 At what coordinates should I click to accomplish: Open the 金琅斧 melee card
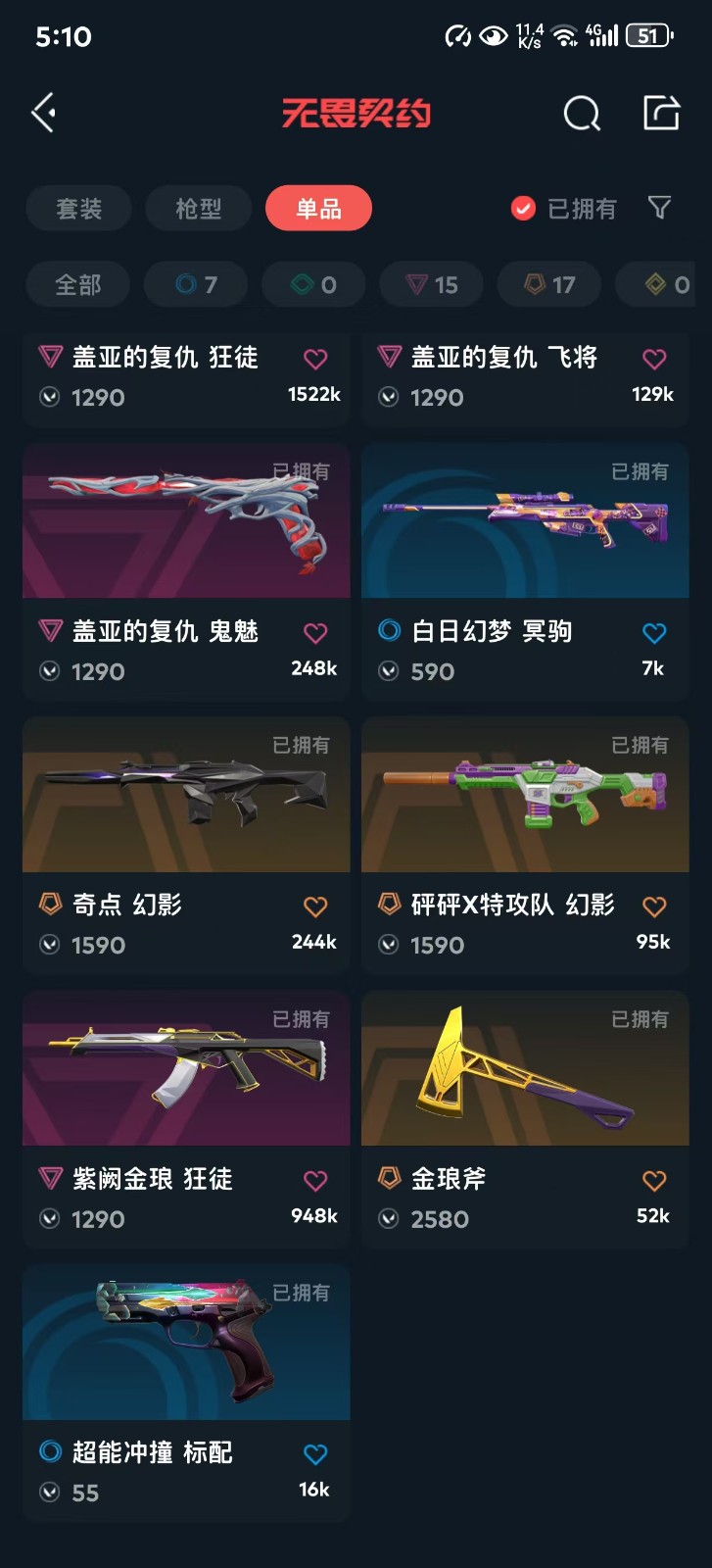[x=525, y=1119]
